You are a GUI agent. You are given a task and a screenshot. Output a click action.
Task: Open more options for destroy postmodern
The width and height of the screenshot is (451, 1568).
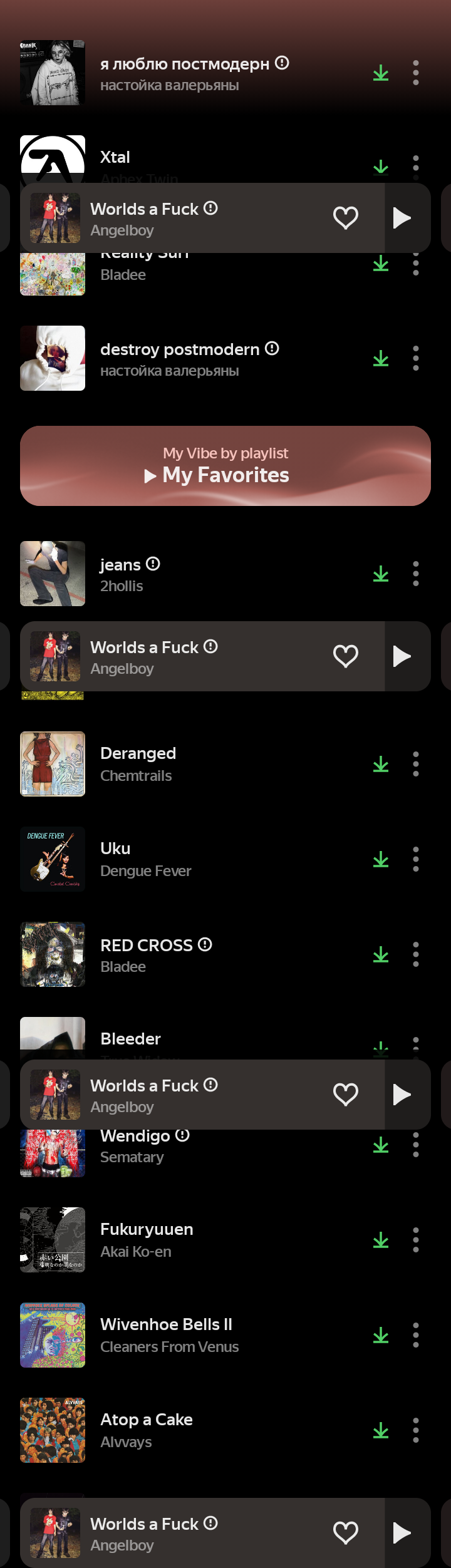[416, 358]
